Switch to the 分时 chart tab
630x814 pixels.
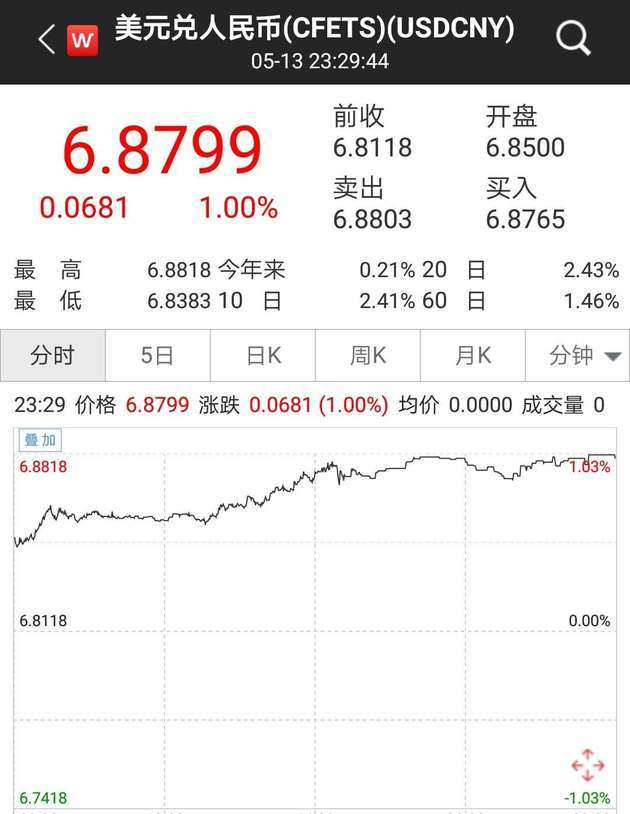coord(53,355)
